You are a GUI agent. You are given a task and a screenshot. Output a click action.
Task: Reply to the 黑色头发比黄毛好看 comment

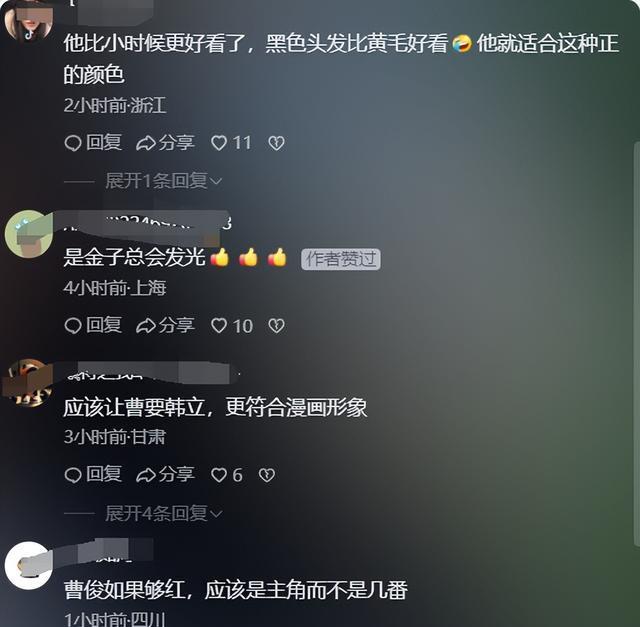[93, 143]
